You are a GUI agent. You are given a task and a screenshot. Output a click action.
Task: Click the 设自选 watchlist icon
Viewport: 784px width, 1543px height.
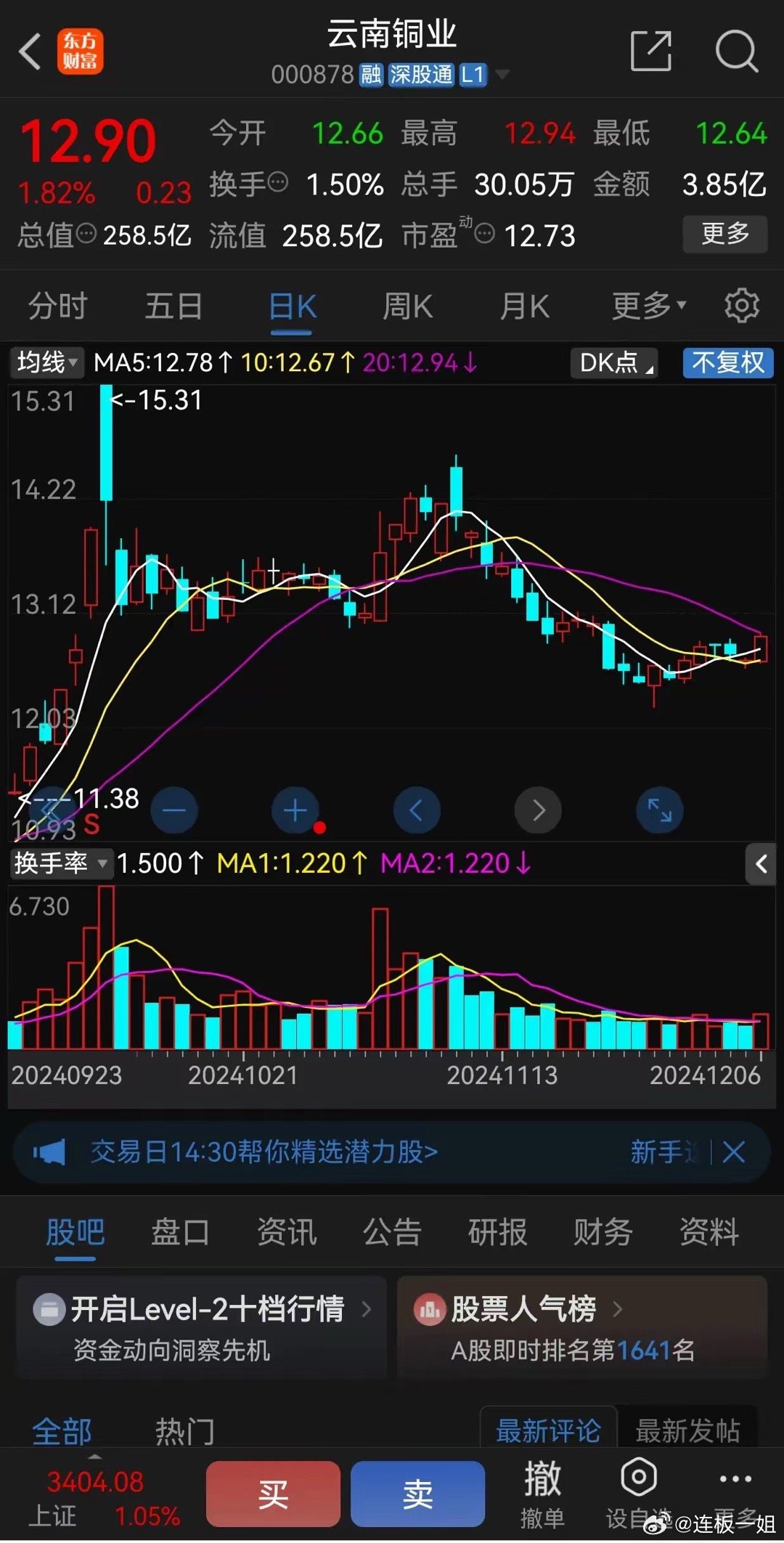pyautogui.click(x=638, y=1489)
